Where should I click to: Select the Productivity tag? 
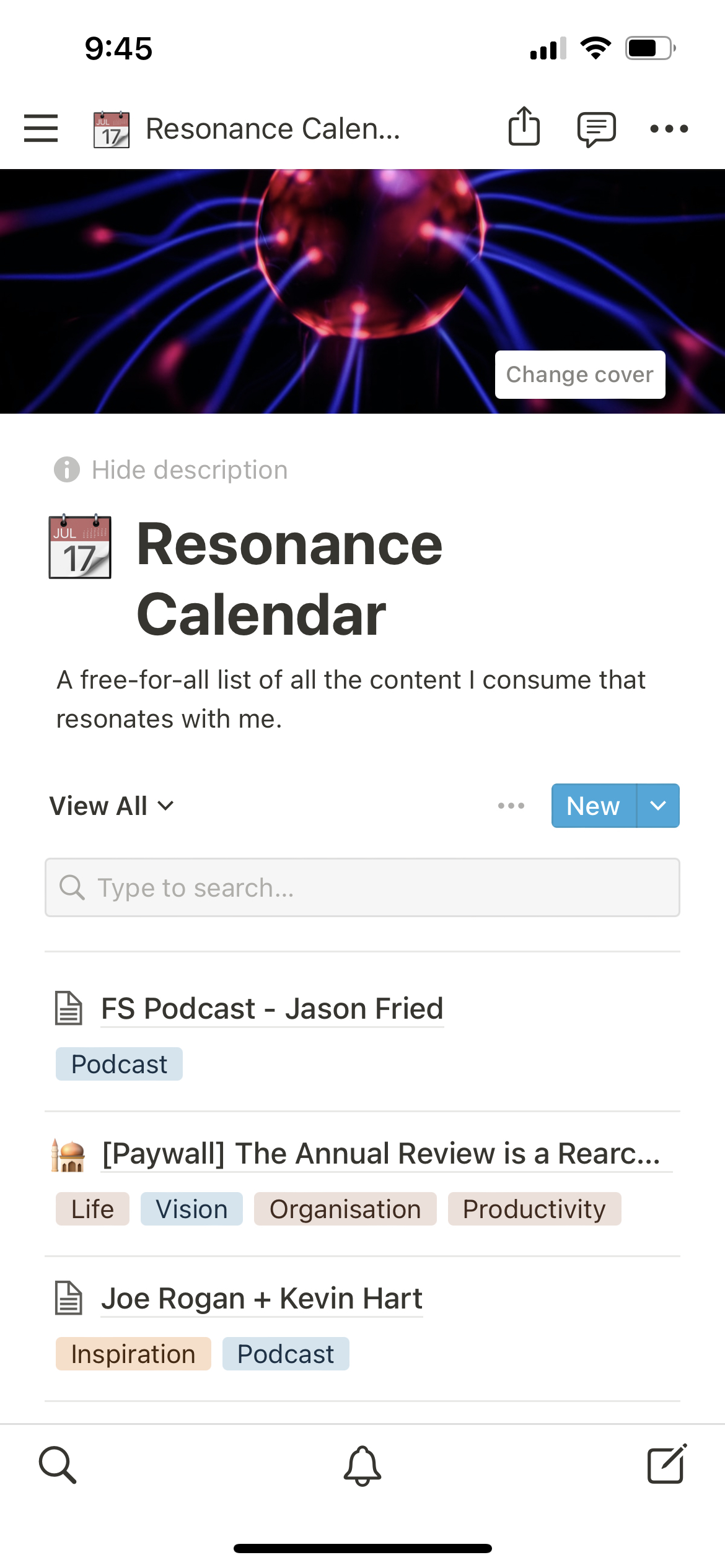[x=534, y=1208]
